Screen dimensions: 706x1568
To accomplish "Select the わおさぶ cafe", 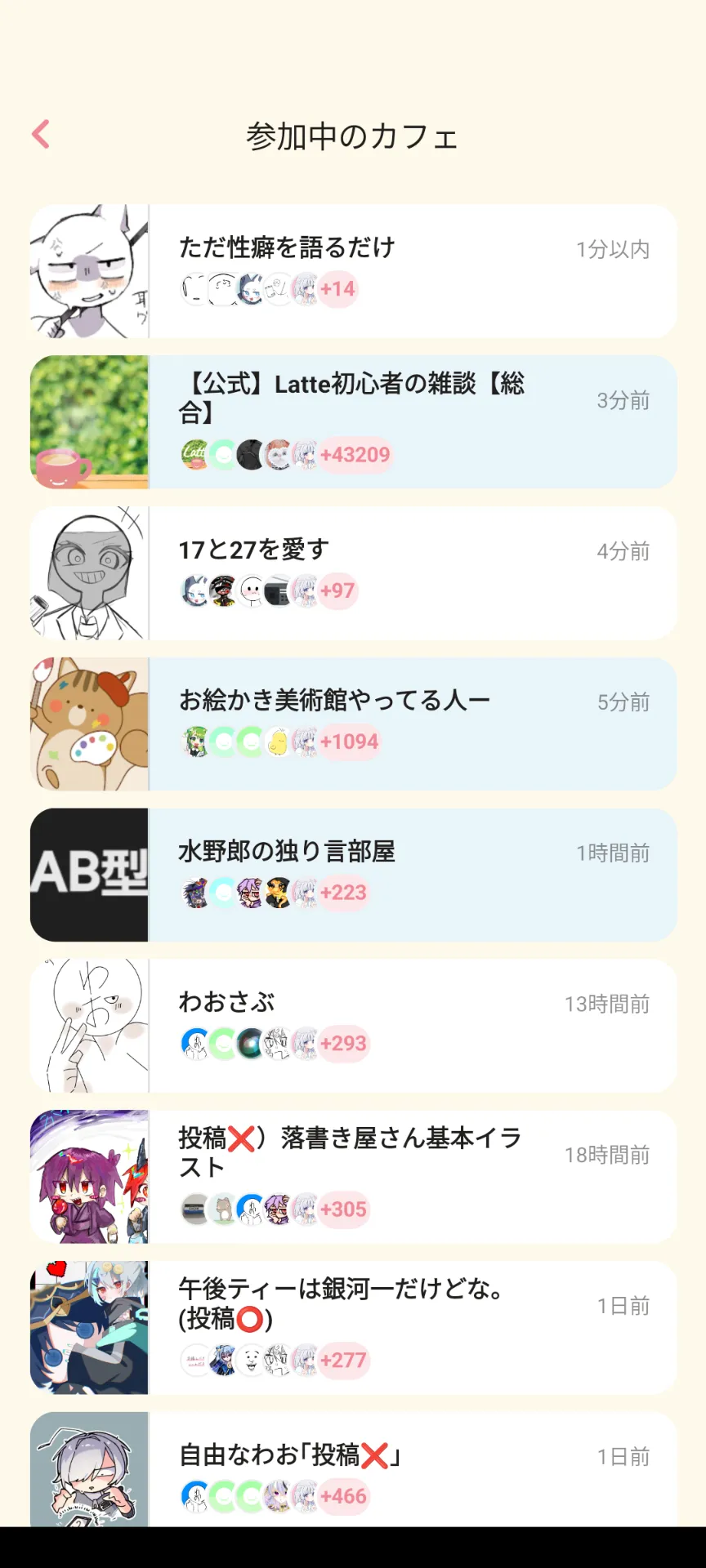I will click(x=353, y=1027).
